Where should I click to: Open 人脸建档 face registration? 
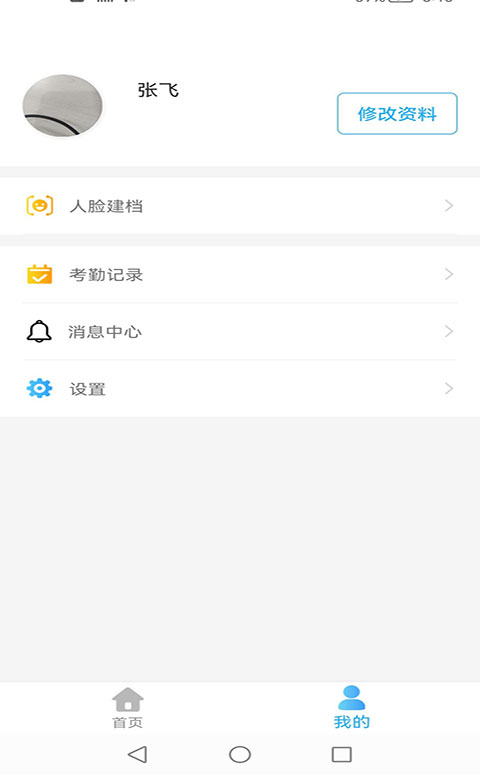pos(240,206)
